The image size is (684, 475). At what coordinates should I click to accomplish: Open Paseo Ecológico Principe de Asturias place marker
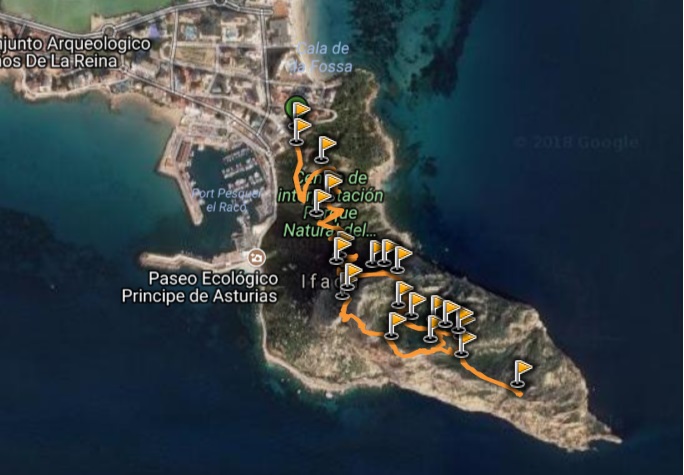coord(256,258)
